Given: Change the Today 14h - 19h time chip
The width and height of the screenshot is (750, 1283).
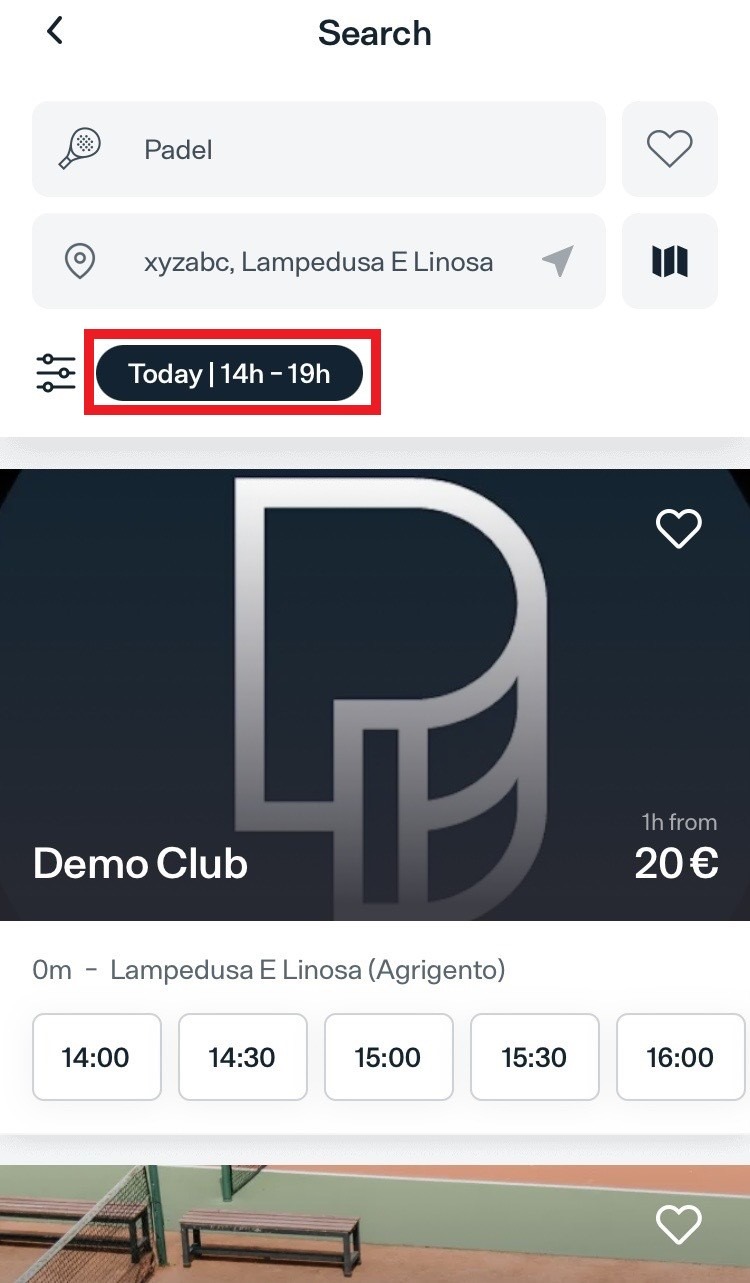Looking at the screenshot, I should (229, 374).
